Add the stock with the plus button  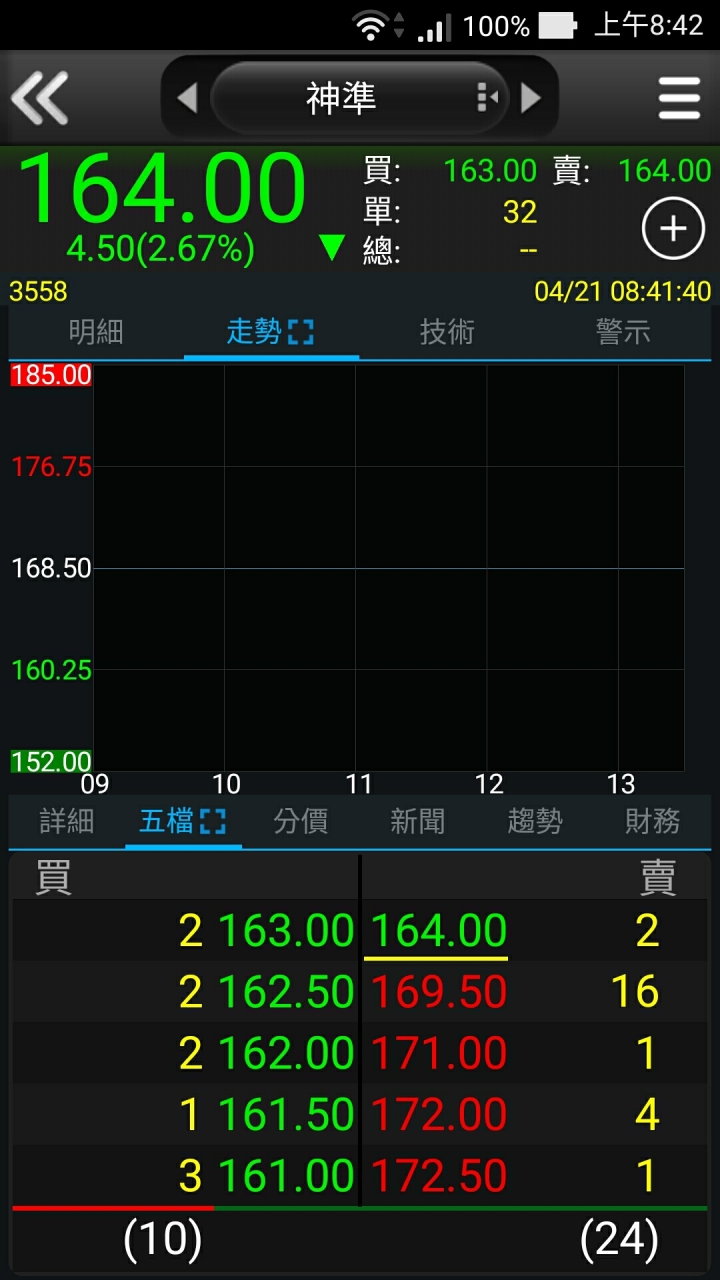673,229
